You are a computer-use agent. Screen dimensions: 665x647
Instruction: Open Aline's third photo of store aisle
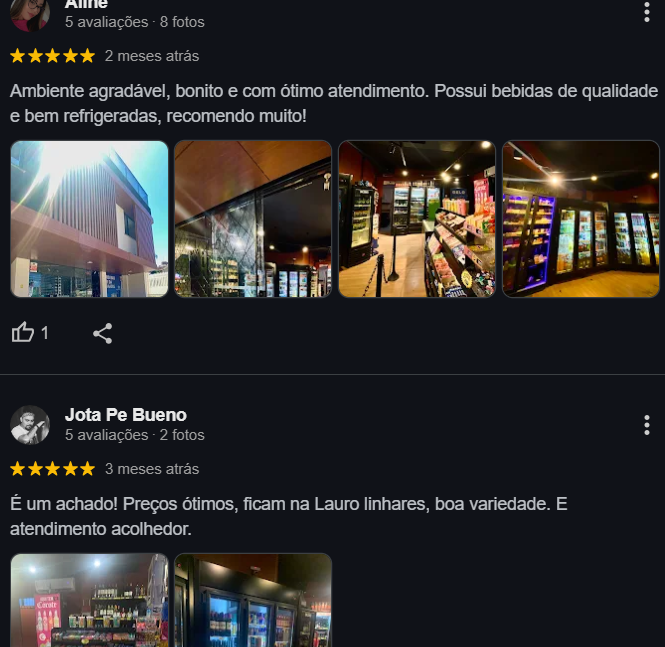(417, 219)
